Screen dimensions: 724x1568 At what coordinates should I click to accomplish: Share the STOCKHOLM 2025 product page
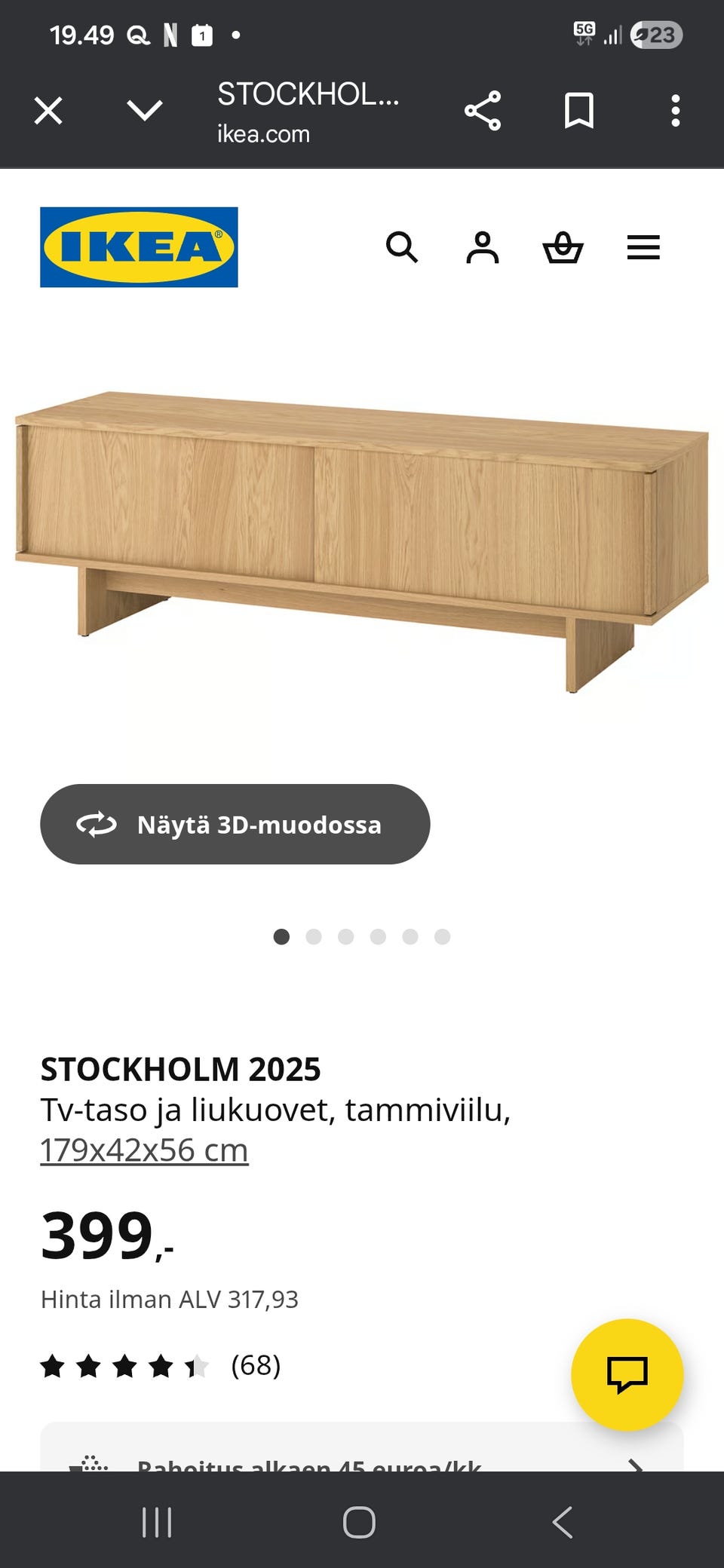[x=483, y=110]
